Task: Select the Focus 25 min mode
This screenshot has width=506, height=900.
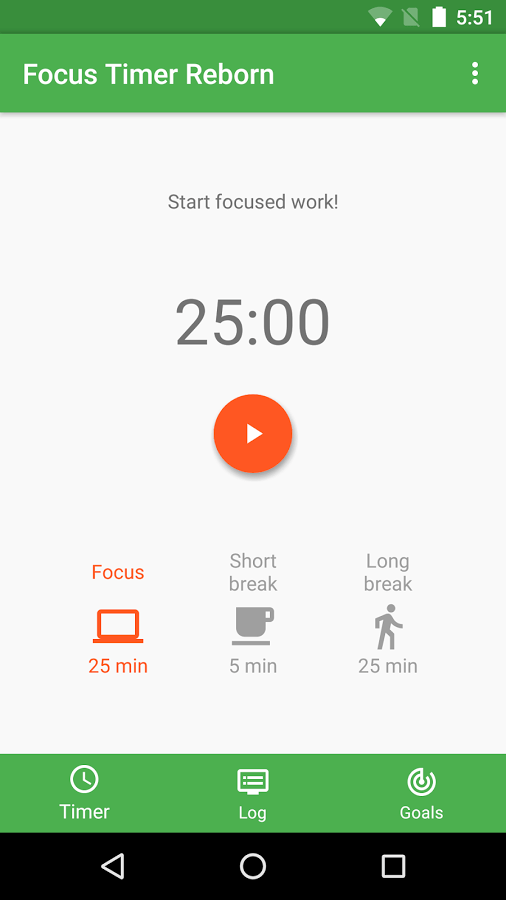Action: 118,619
